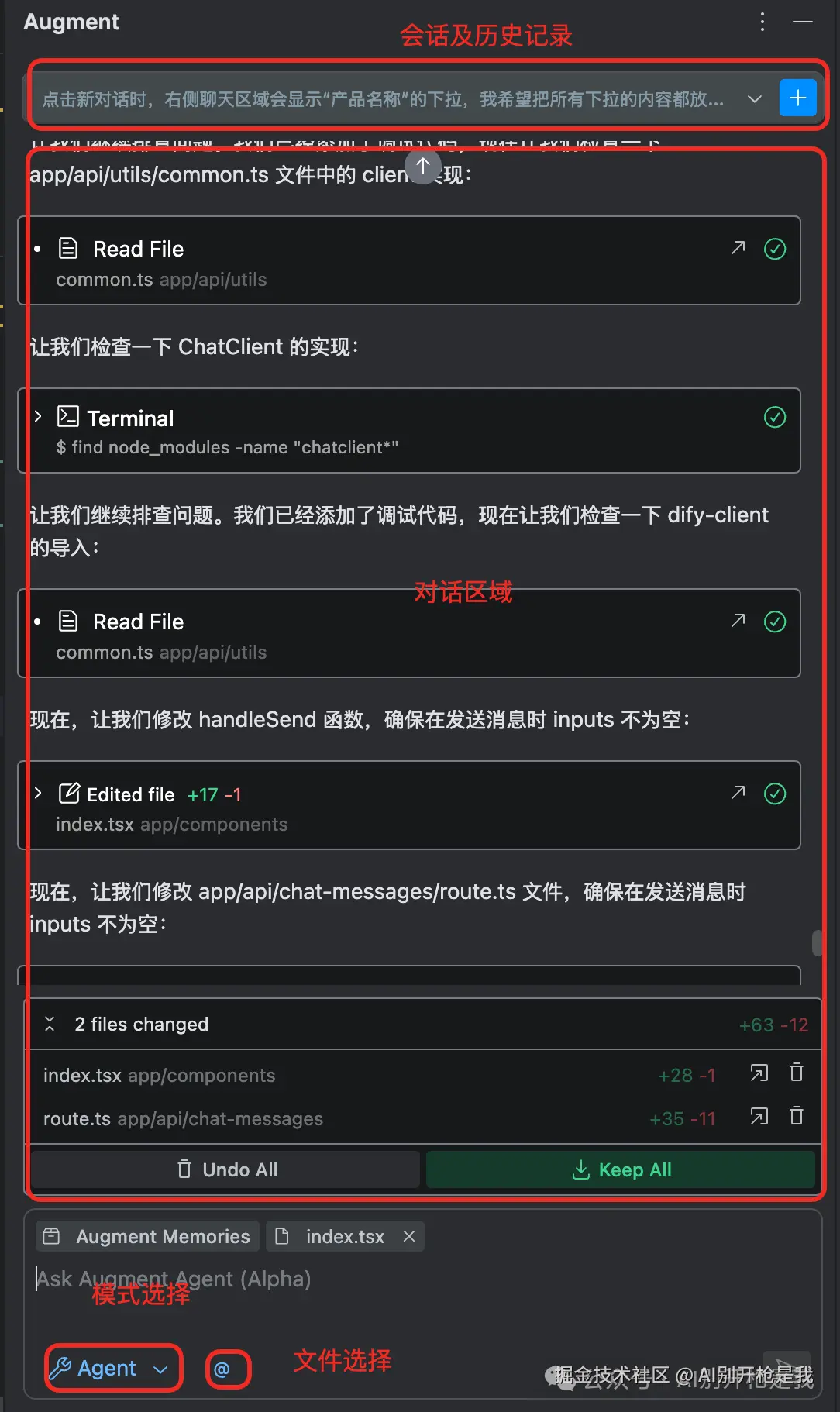Screen dimensions: 840x1412
Task: Discard changes to route.ts with trash icon
Action: tap(796, 1117)
